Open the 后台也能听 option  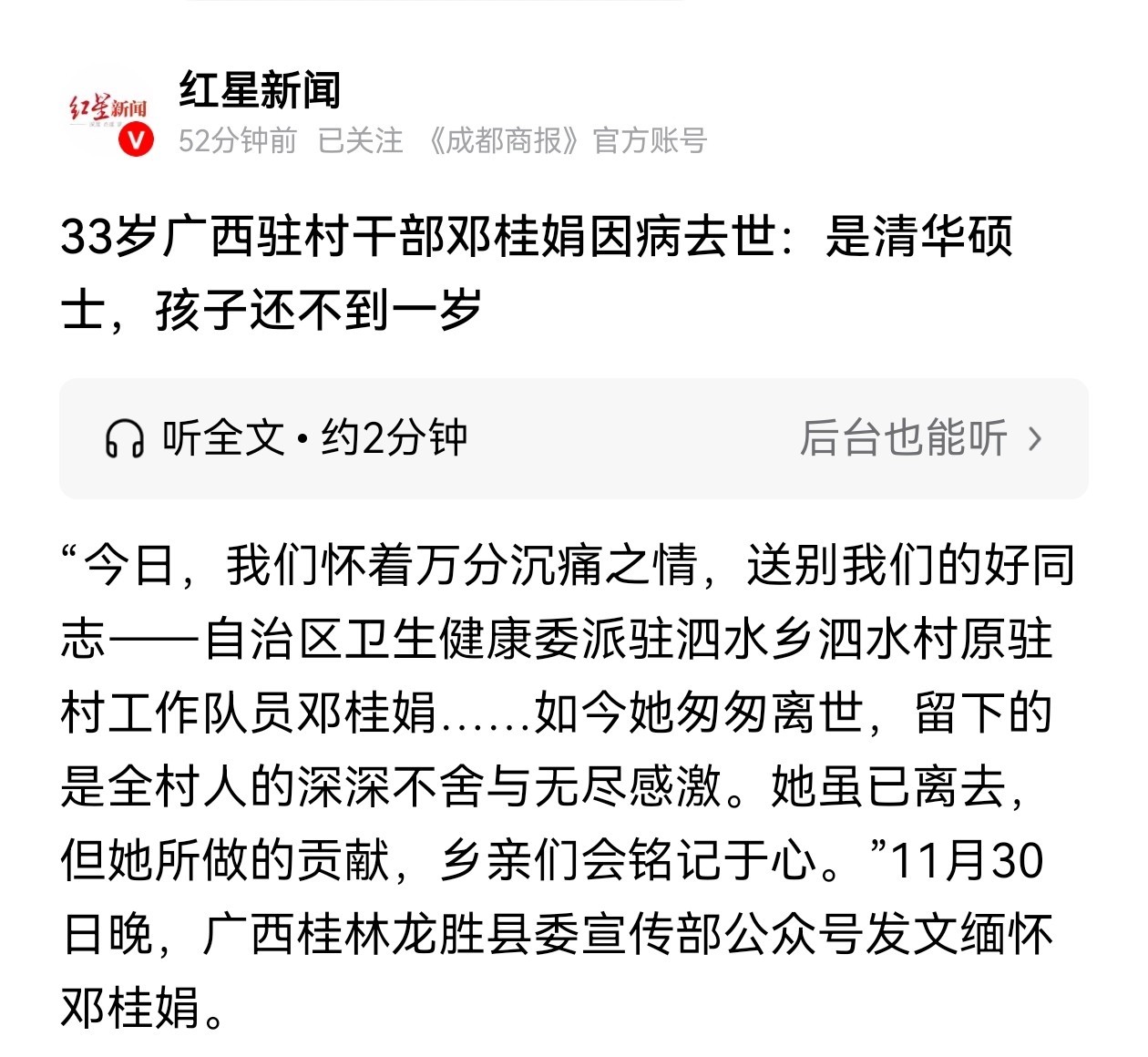tap(919, 438)
